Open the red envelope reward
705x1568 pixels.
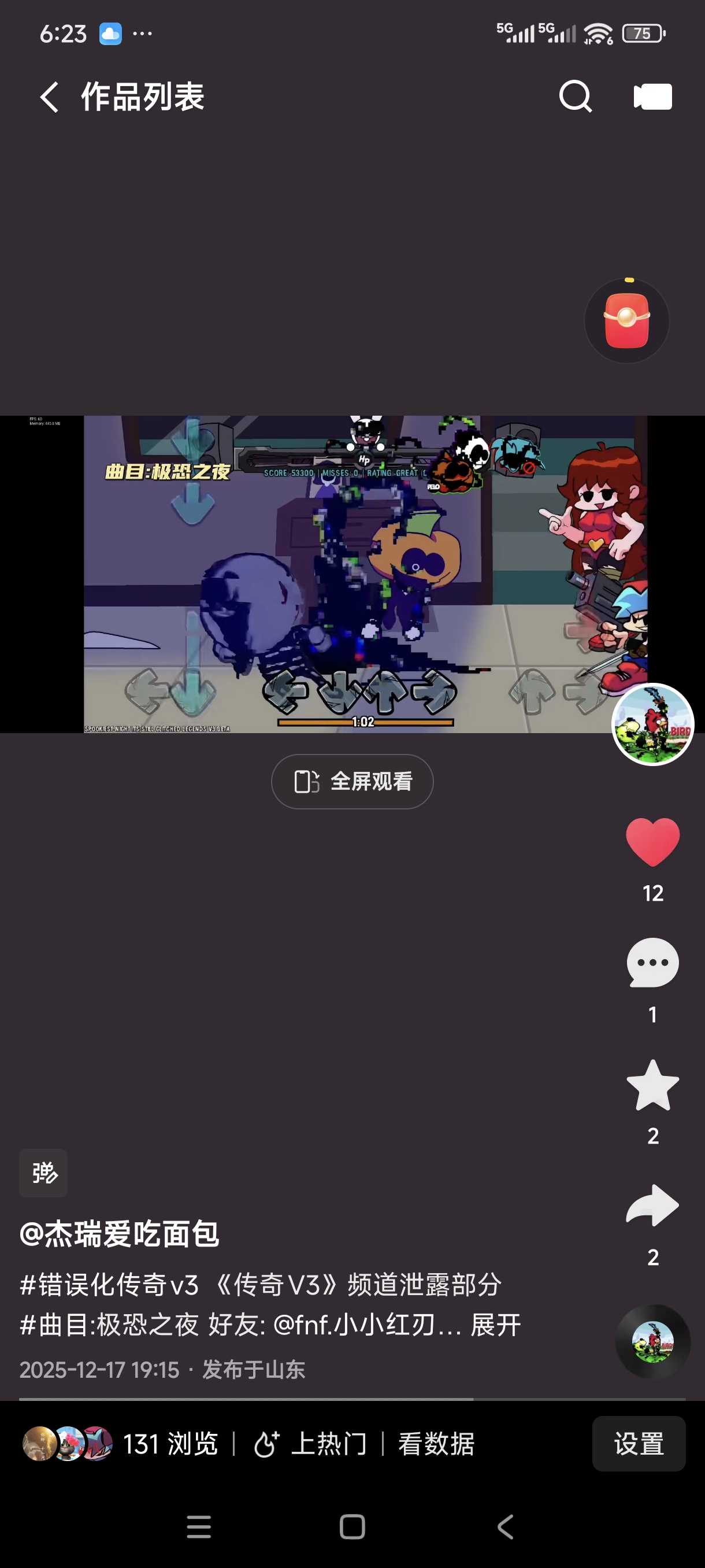626,321
